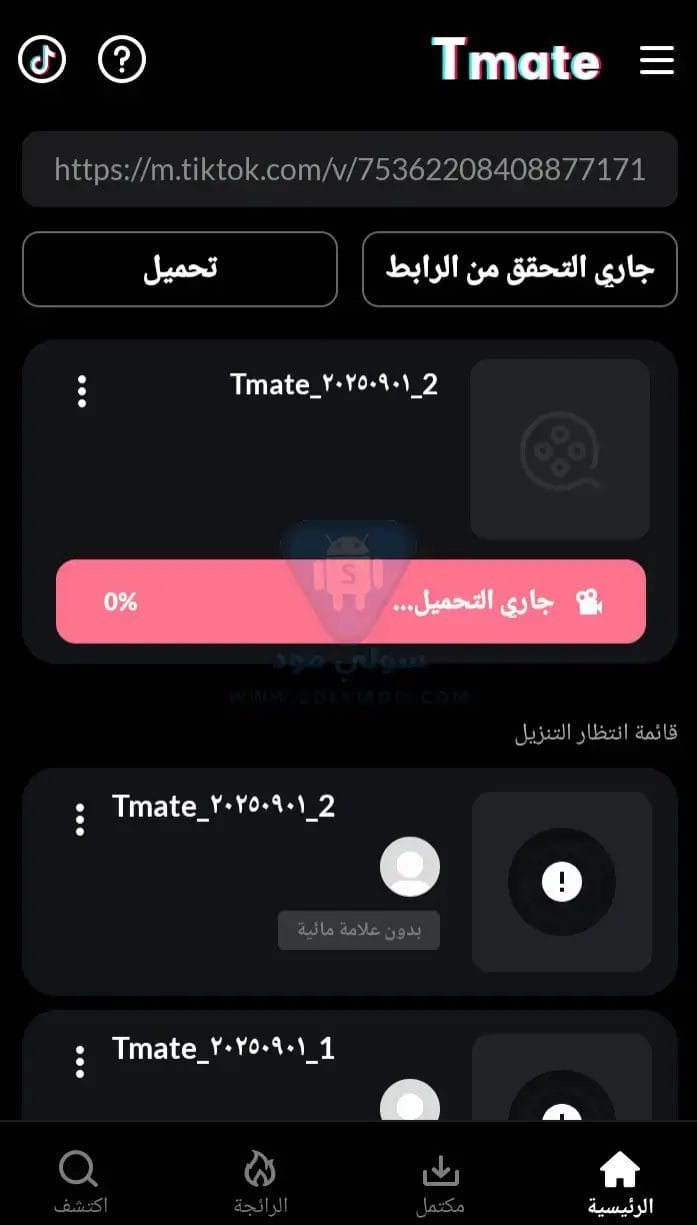This screenshot has height=1225, width=697.
Task: Tap the TikTok link input field
Action: point(349,169)
